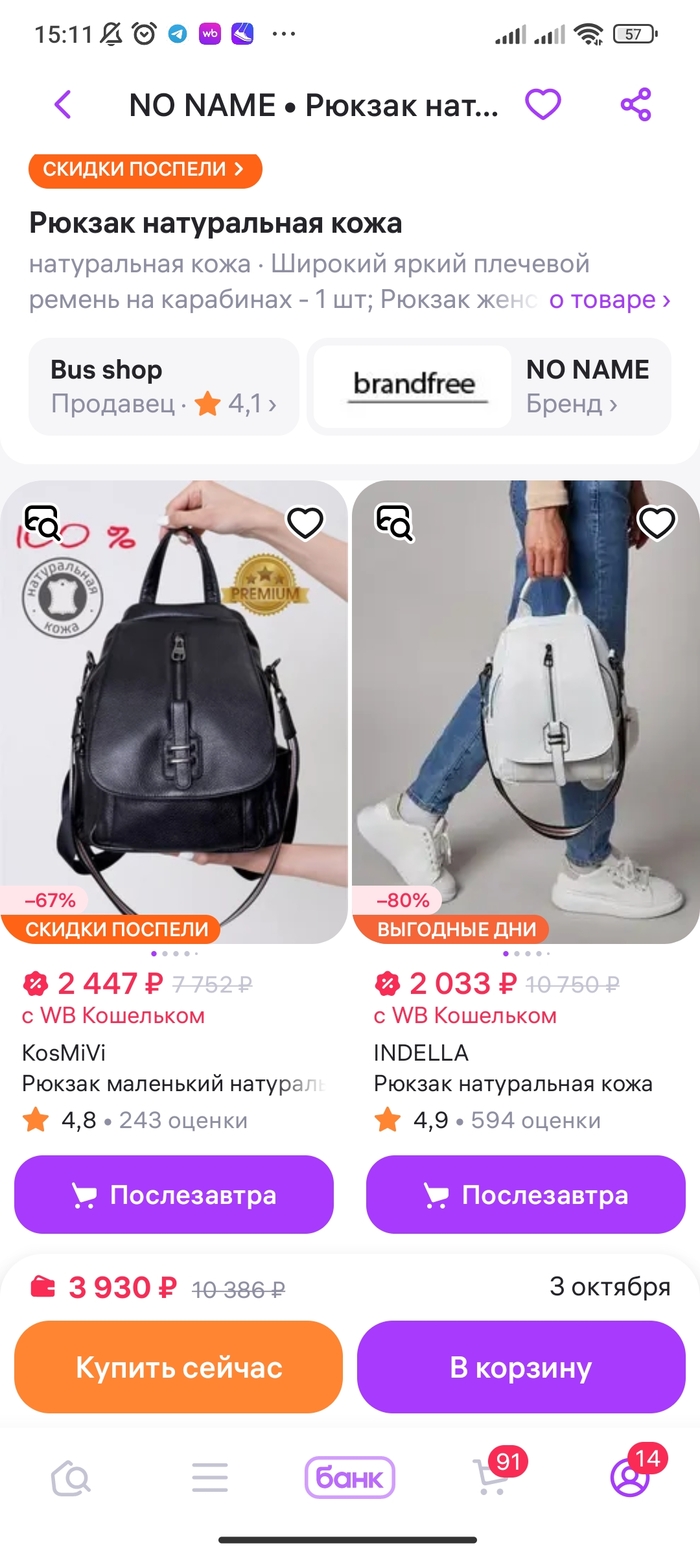Image resolution: width=700 pixels, height=1556 pixels.
Task: Open the profile tab with 14 notifications
Action: pyautogui.click(x=630, y=1477)
